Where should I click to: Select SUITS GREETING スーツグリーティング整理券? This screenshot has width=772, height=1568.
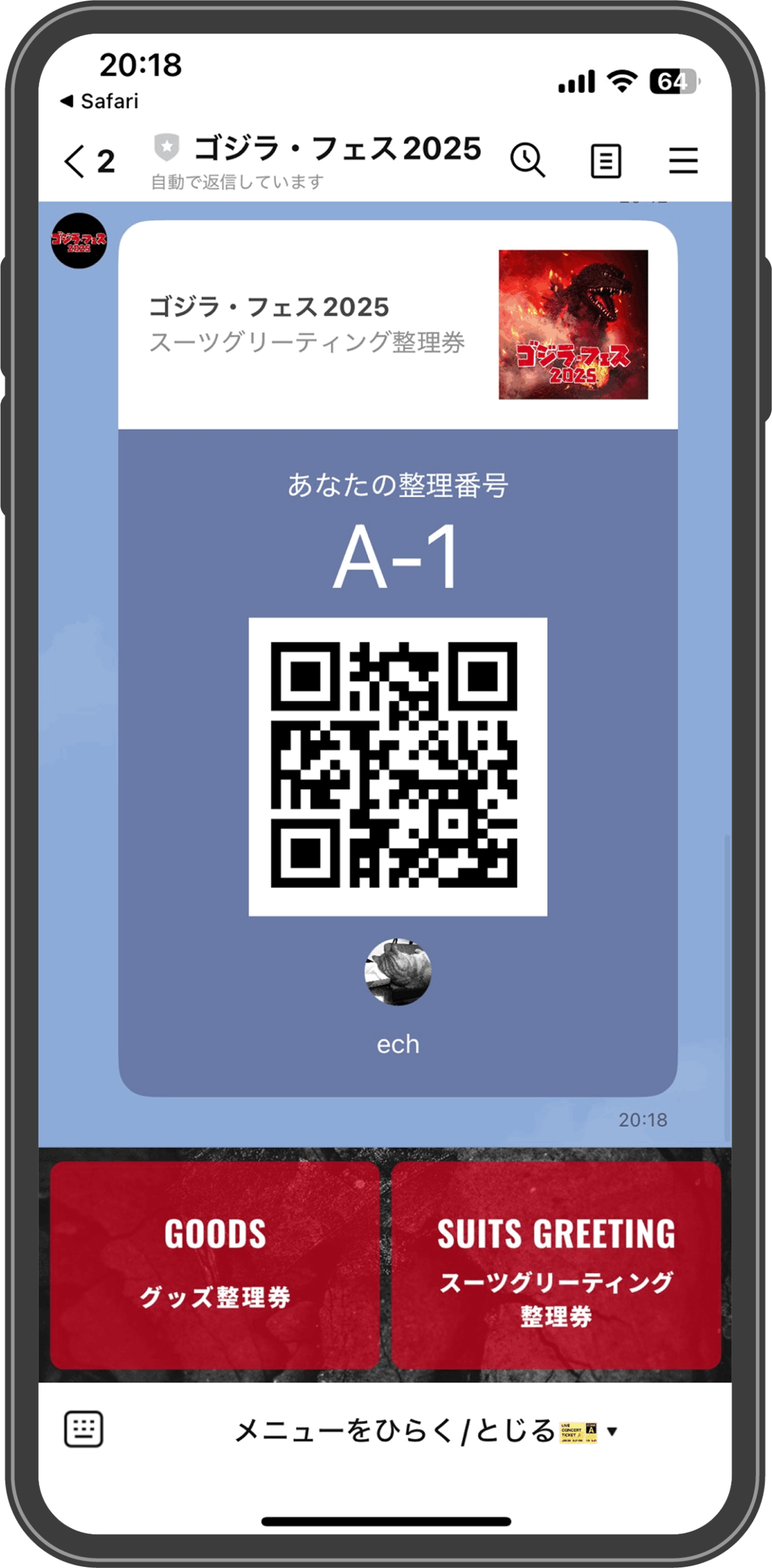coord(556,1265)
